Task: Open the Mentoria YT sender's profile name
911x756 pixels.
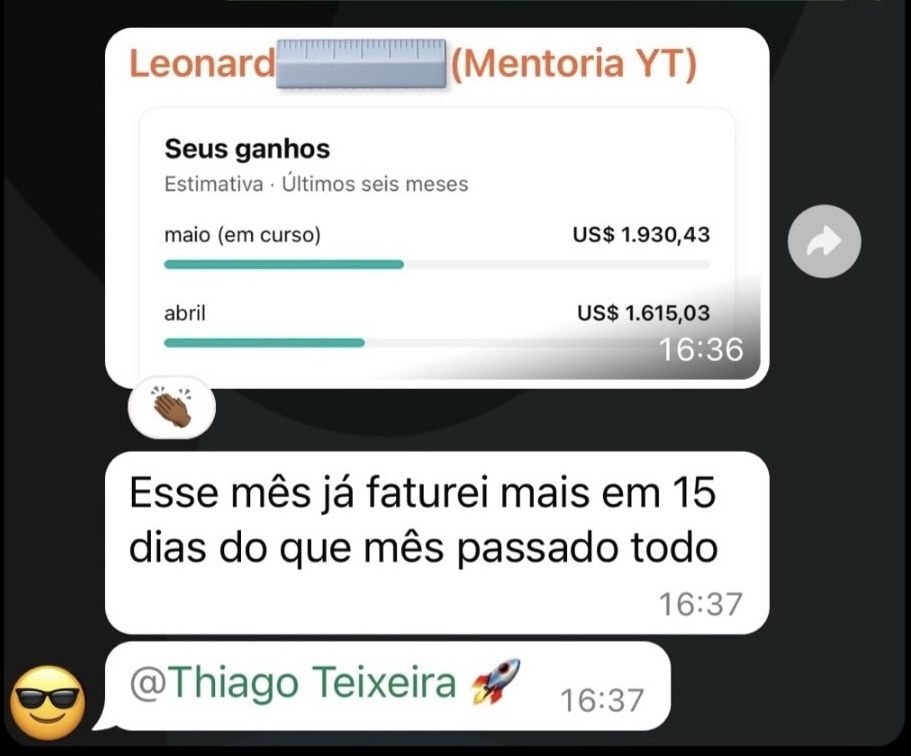Action: (412, 65)
